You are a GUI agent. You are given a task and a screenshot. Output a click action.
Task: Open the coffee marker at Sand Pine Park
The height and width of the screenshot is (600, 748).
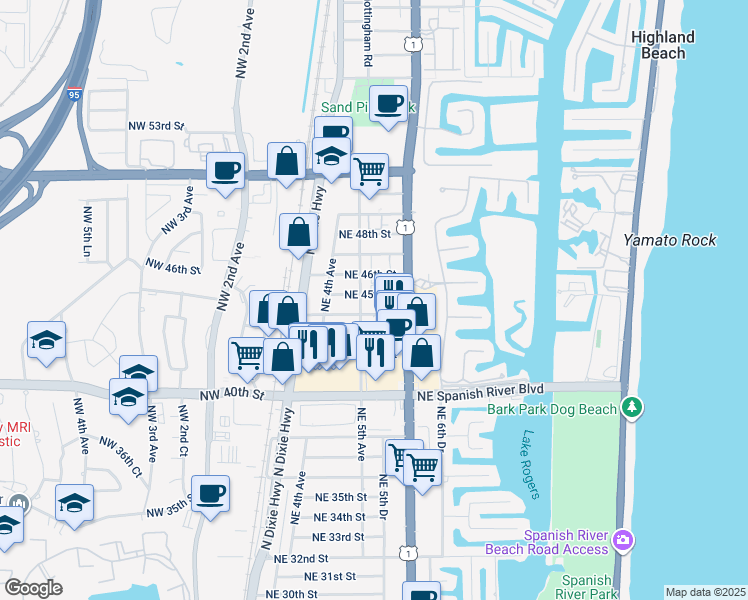389,103
